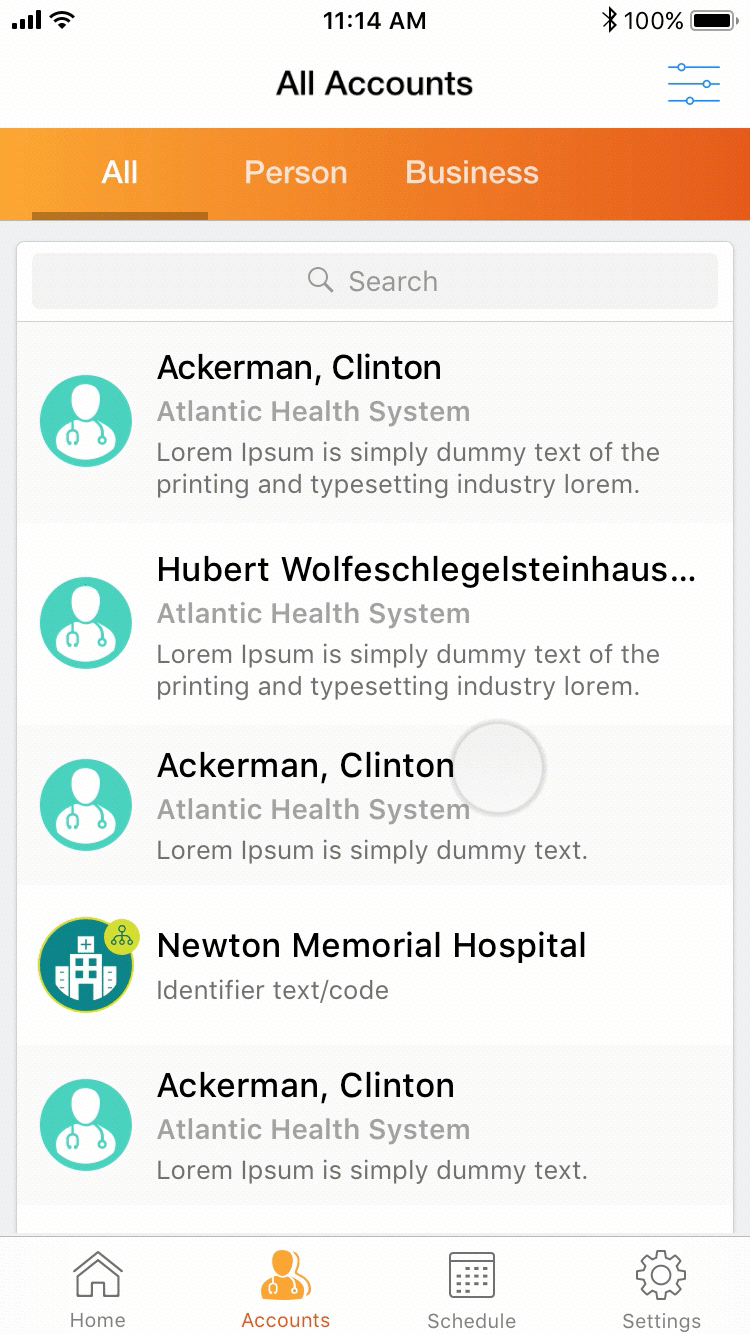Image resolution: width=750 pixels, height=1334 pixels.
Task: Open the Settings tab
Action: point(661,1288)
